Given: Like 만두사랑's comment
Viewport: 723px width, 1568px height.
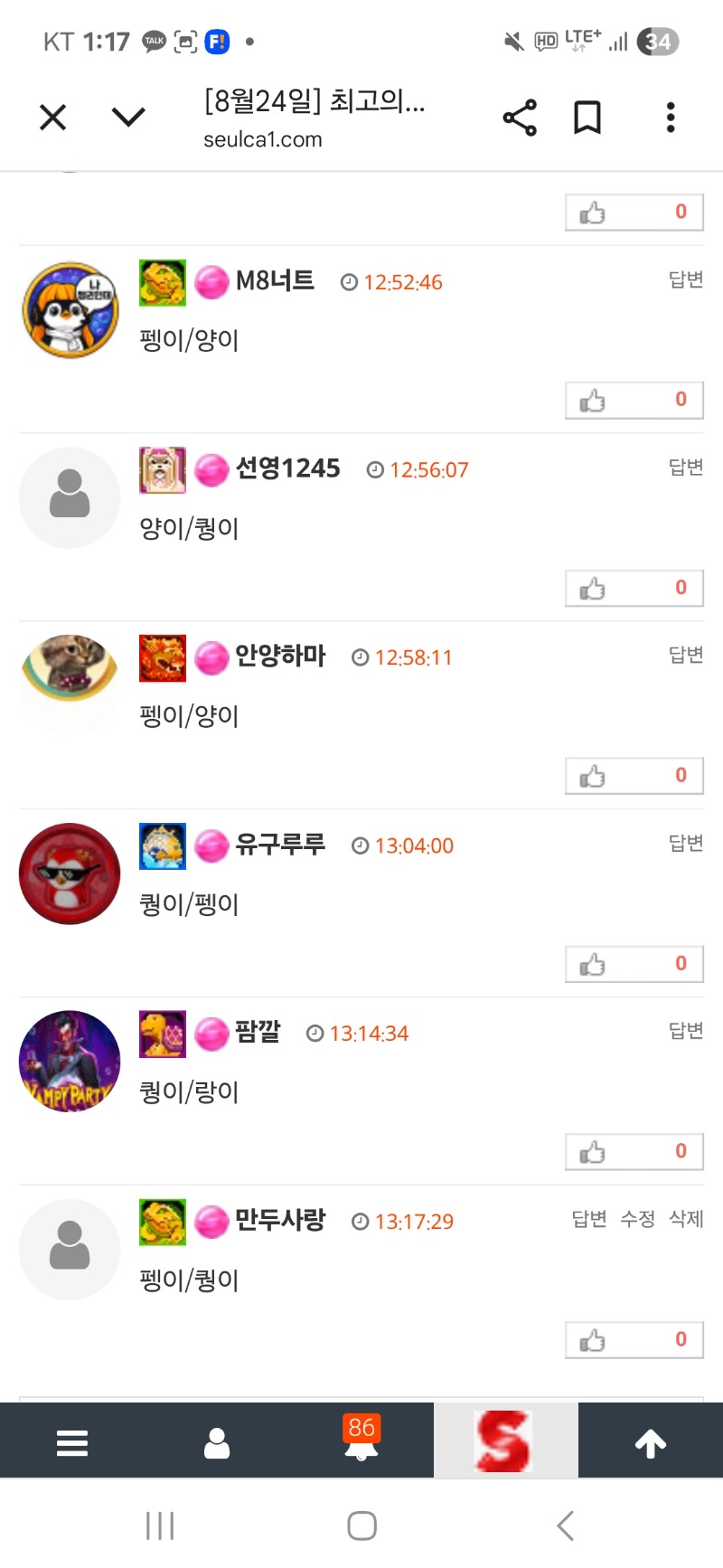Looking at the screenshot, I should [634, 1340].
